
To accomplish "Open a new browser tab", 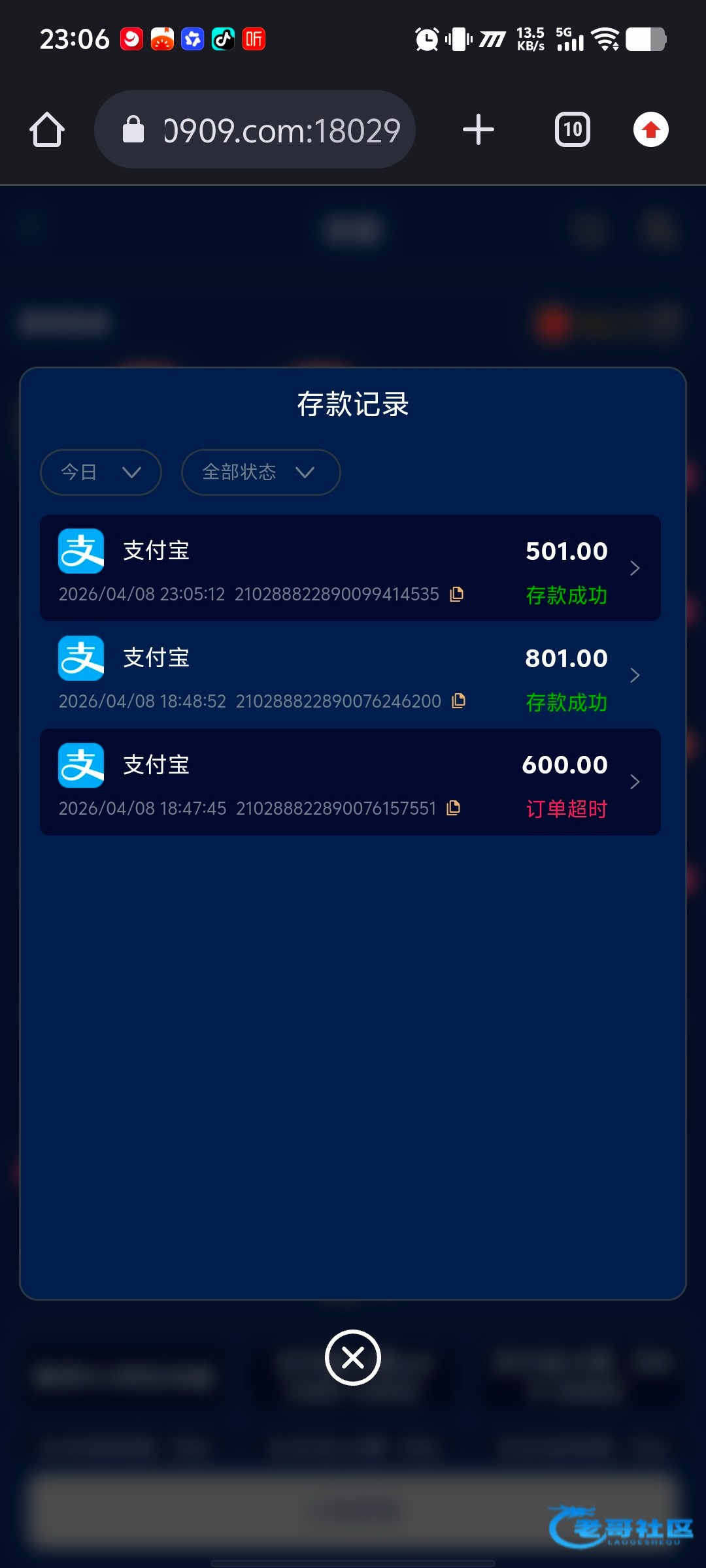I will click(479, 129).
